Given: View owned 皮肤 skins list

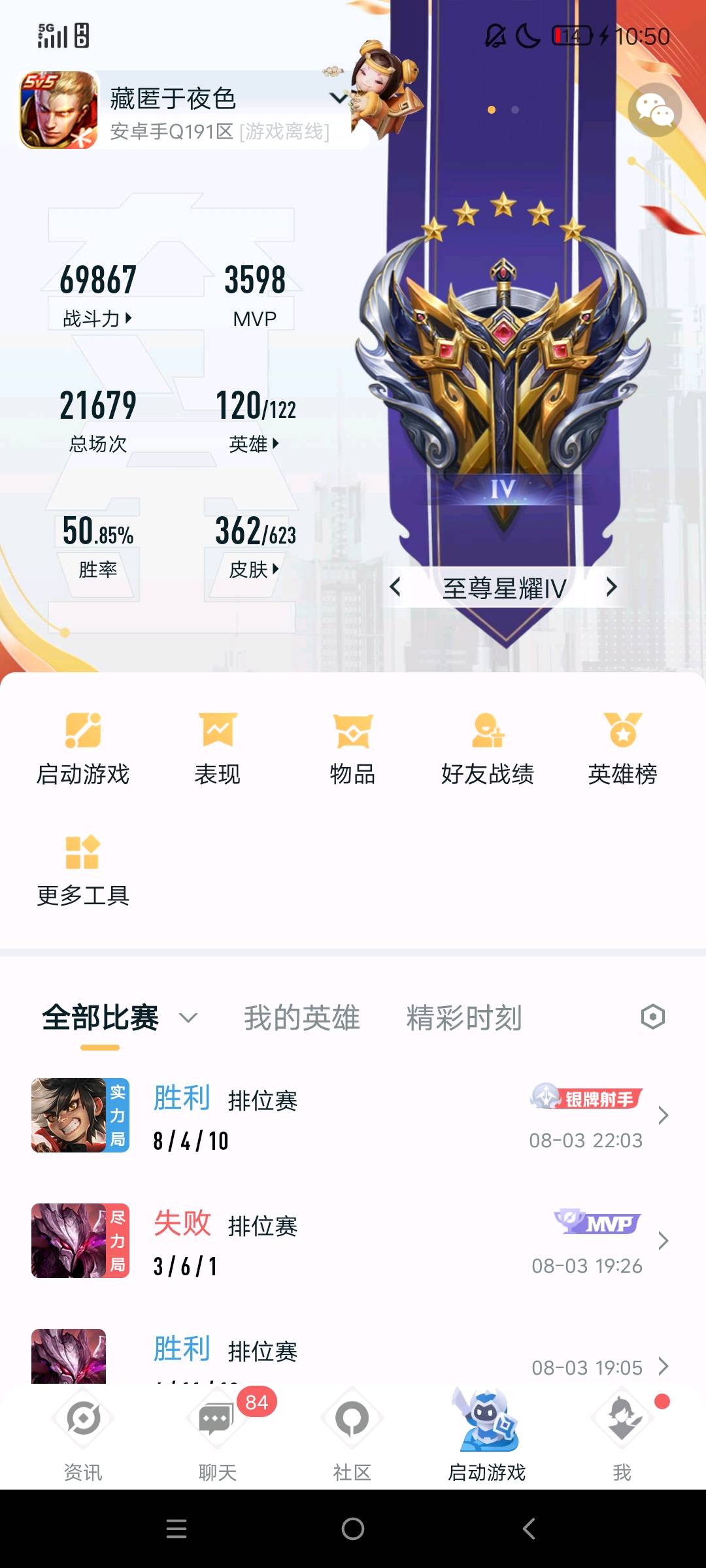Looking at the screenshot, I should coord(254,569).
